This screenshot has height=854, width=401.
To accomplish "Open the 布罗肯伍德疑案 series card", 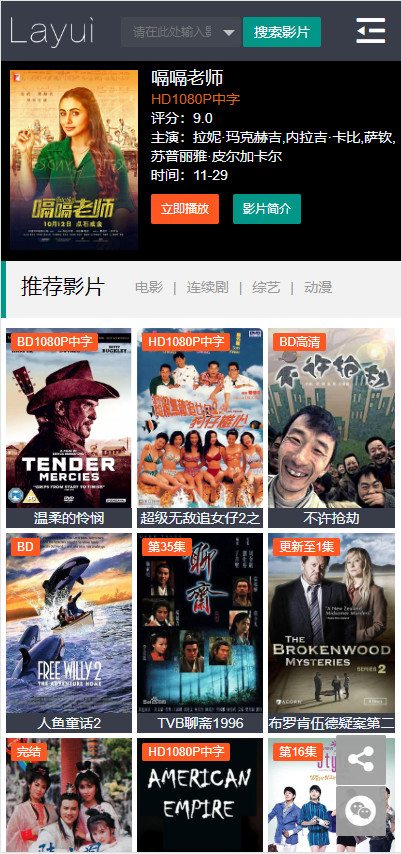I will (x=331, y=633).
